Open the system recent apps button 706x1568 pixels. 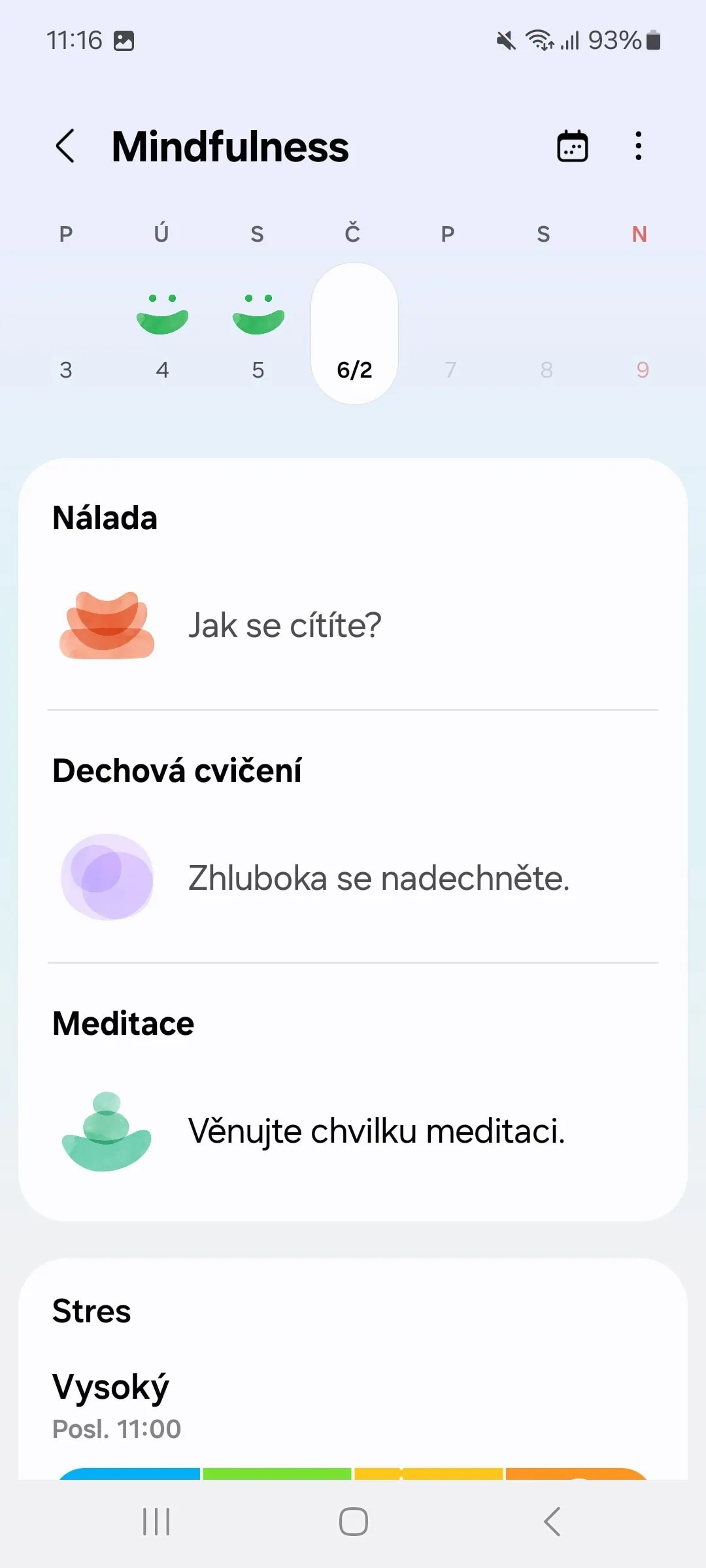tap(156, 1522)
